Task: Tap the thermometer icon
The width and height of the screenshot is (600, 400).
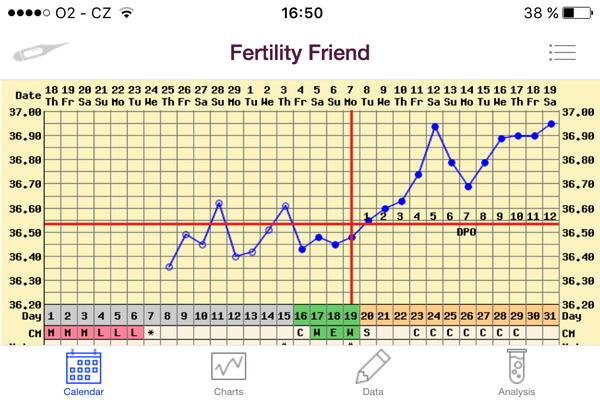Action: tap(41, 51)
